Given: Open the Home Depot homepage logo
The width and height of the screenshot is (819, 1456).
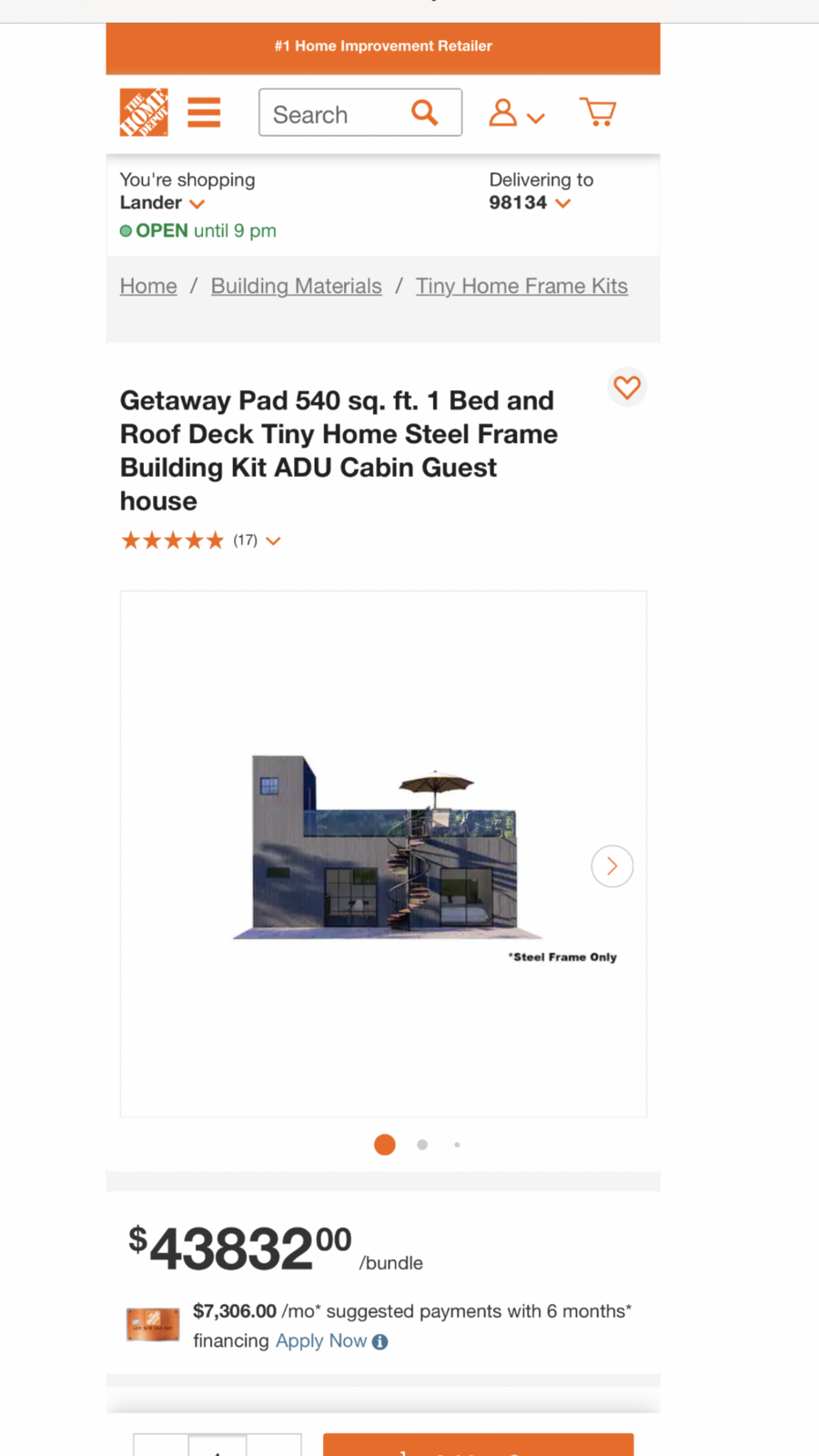Looking at the screenshot, I should (144, 112).
